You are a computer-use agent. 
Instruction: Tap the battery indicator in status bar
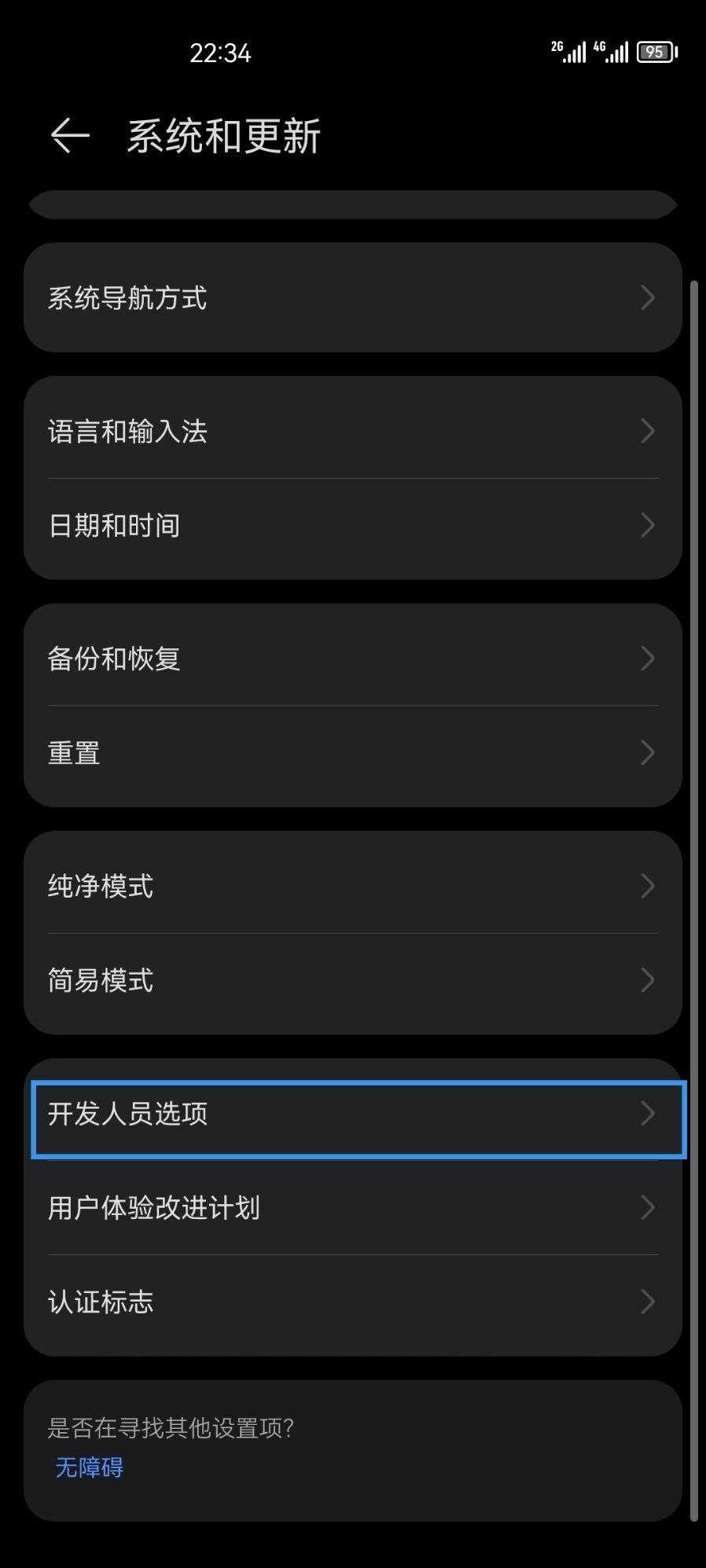coord(655,53)
